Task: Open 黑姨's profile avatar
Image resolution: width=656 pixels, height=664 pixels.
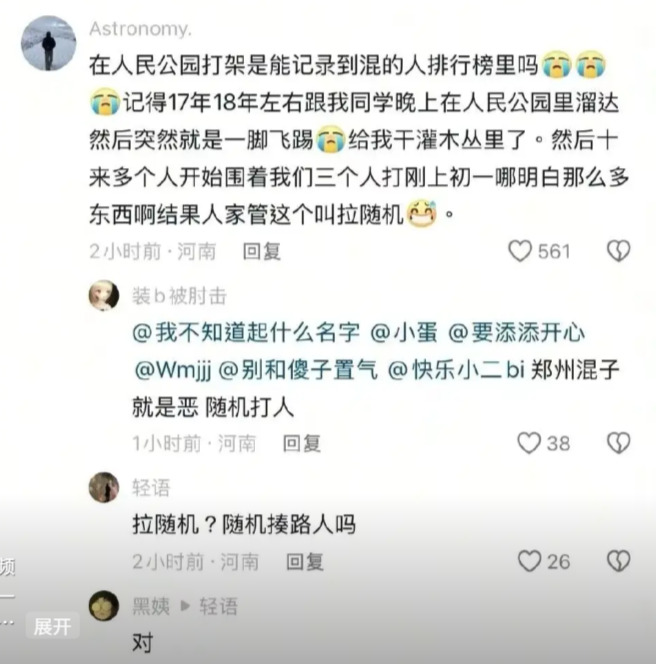Action: pos(103,606)
